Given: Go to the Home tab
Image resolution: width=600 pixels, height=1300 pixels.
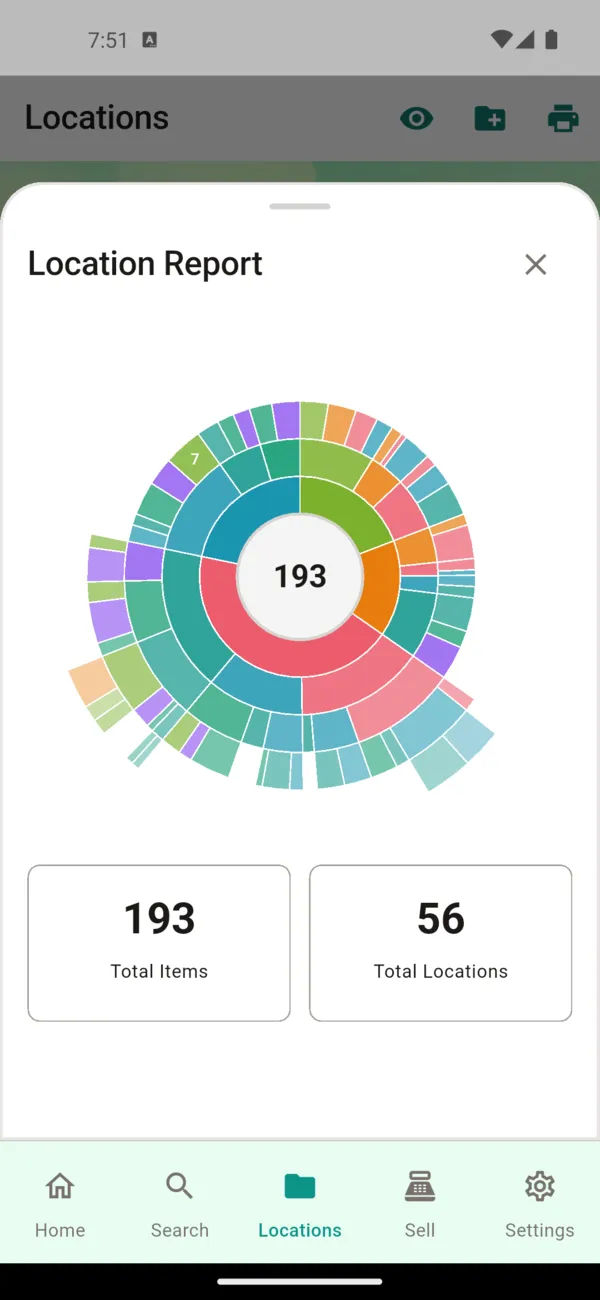Looking at the screenshot, I should coord(60,1203).
